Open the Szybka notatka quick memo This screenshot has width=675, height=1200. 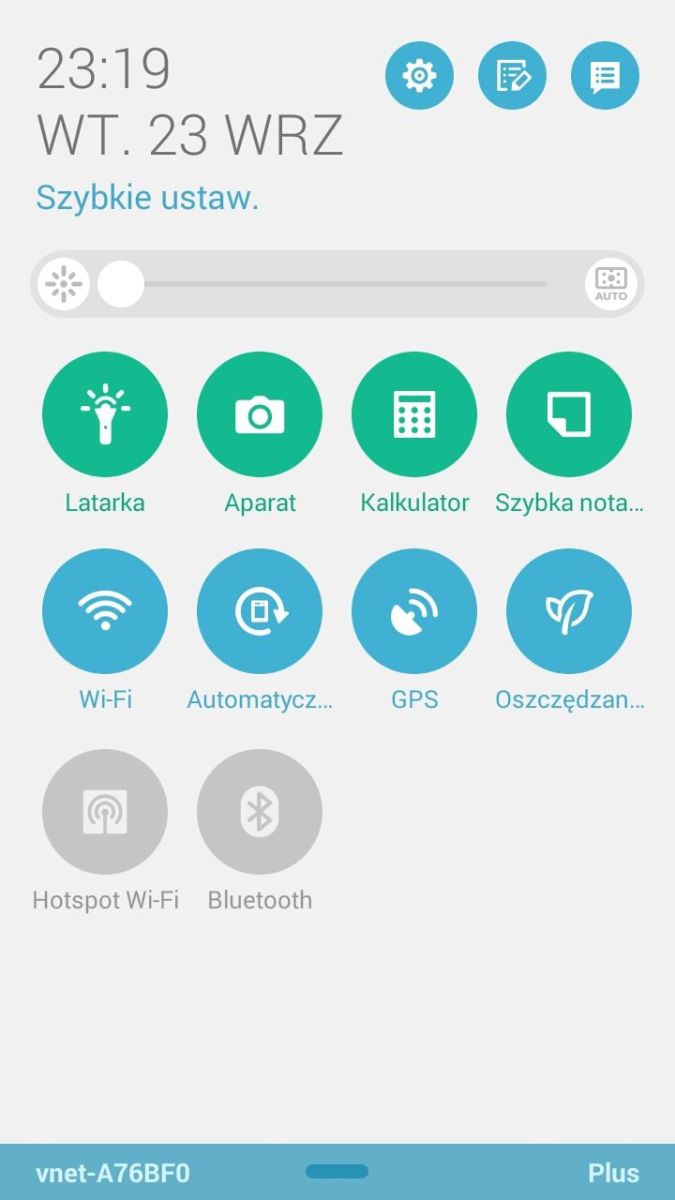(x=569, y=414)
